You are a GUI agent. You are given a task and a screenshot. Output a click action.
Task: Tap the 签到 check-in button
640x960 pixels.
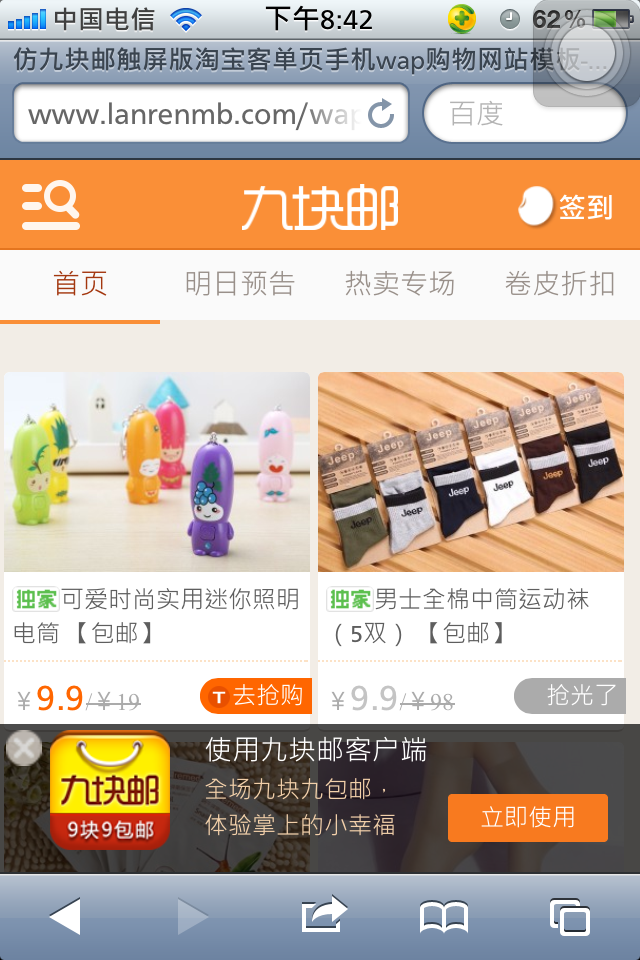(566, 207)
